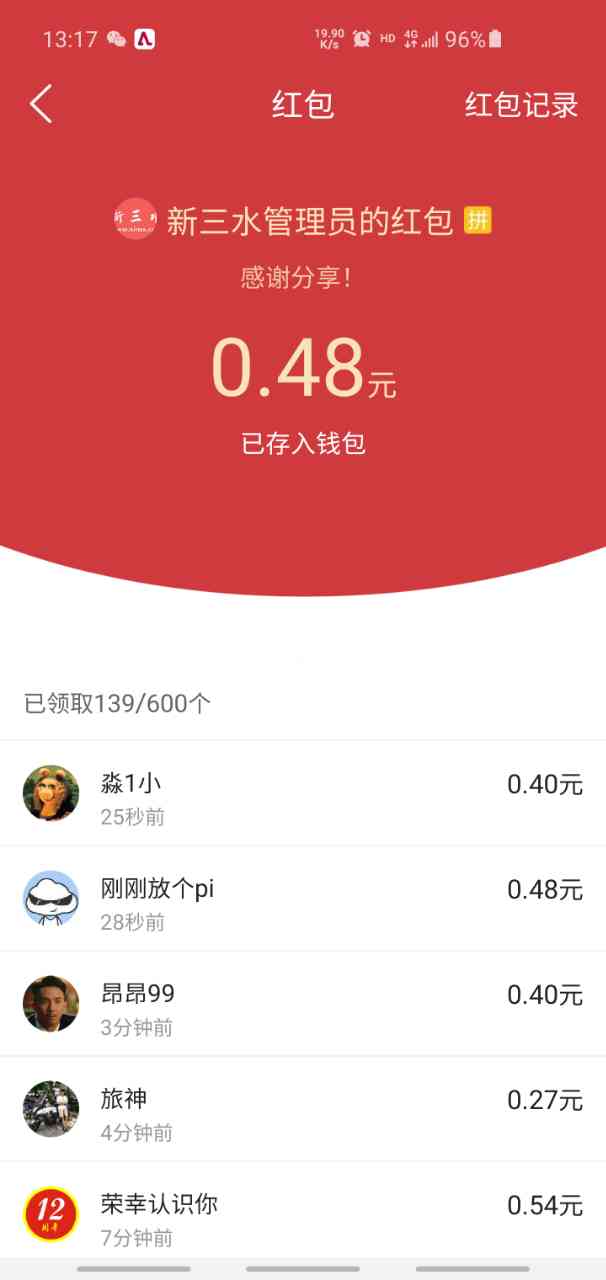Tap the 旅神 recipient row
This screenshot has height=1280, width=606.
[302, 1109]
